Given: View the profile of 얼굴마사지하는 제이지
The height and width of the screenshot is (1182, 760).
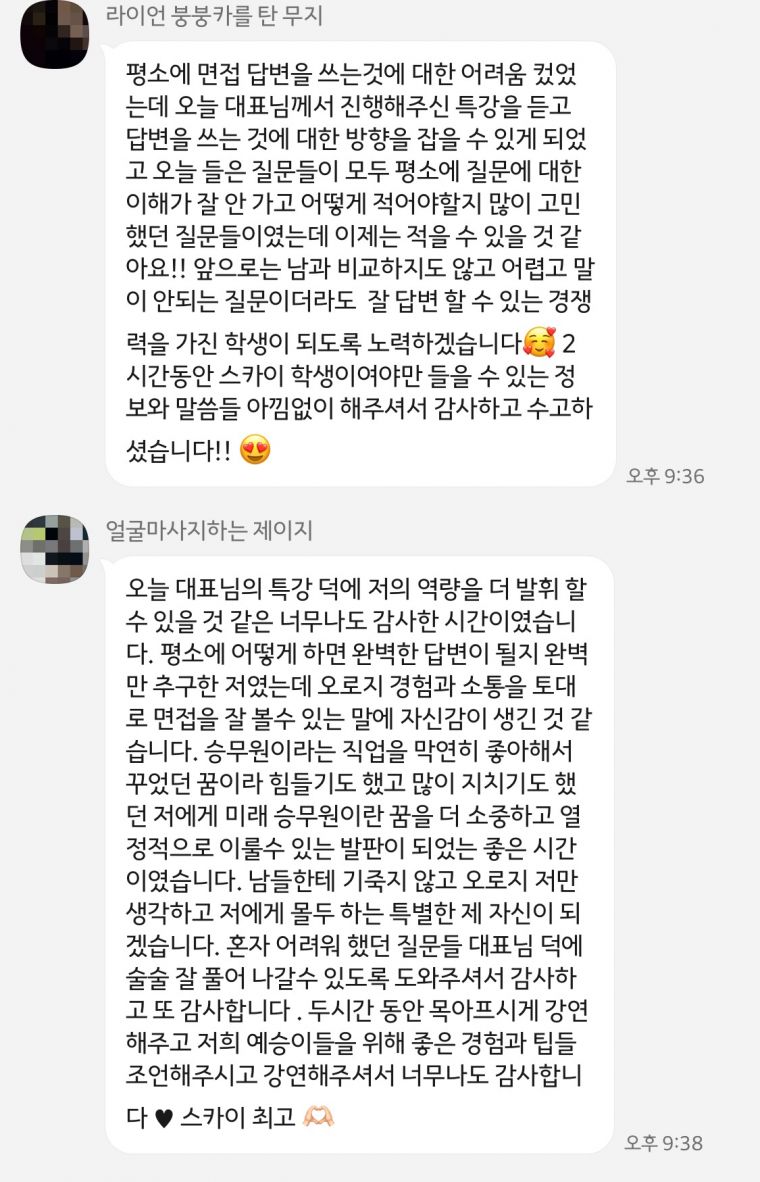Looking at the screenshot, I should pos(55,549).
